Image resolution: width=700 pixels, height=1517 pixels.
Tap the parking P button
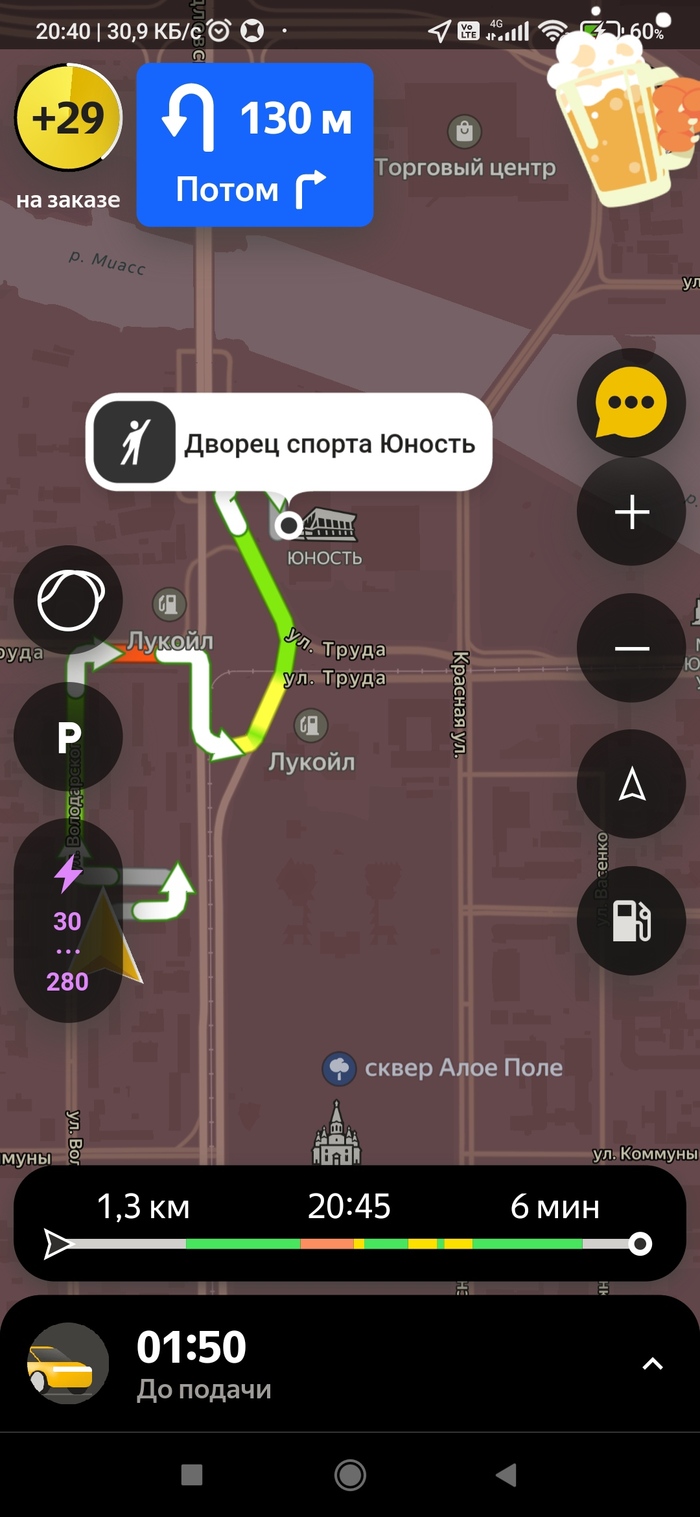[x=68, y=738]
